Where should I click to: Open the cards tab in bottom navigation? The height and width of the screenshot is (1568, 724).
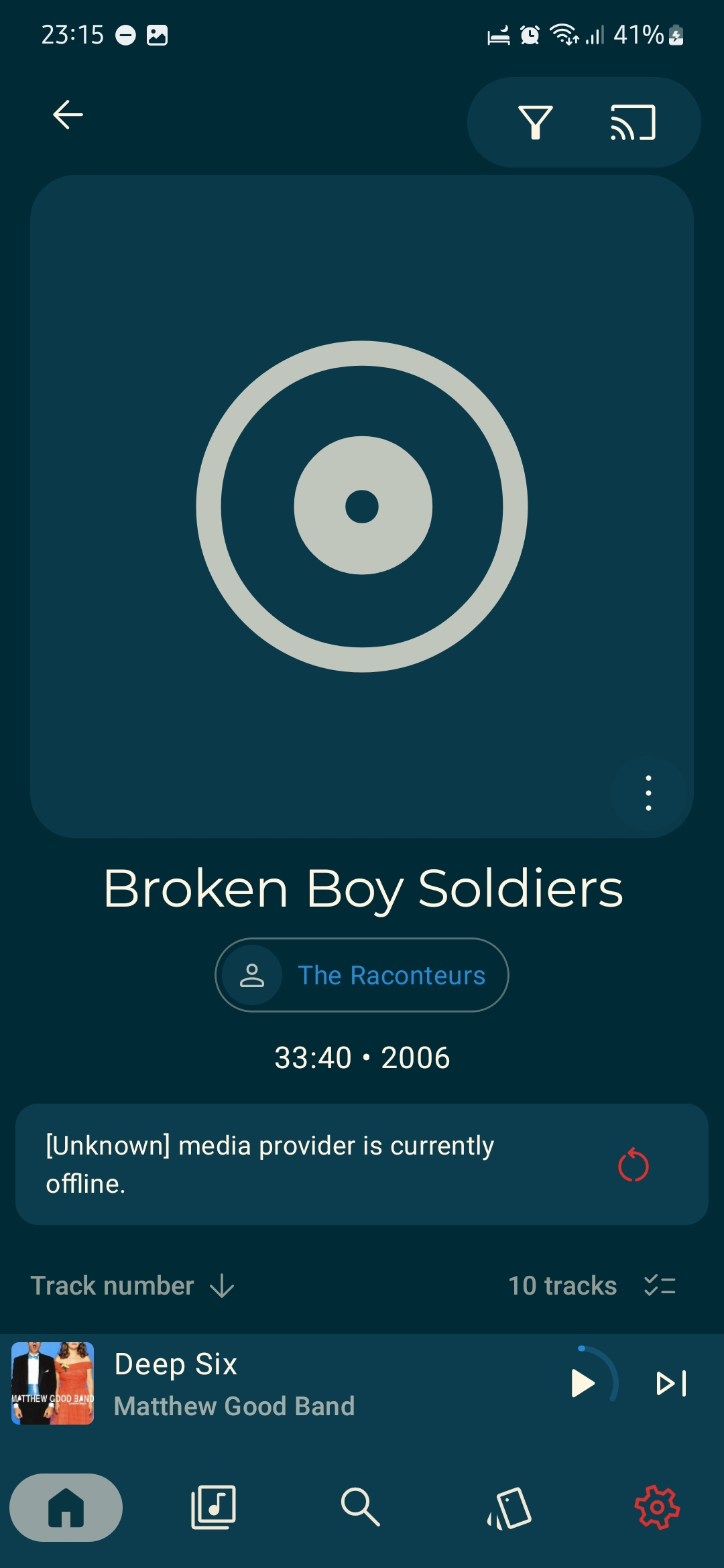pyautogui.click(x=509, y=1508)
